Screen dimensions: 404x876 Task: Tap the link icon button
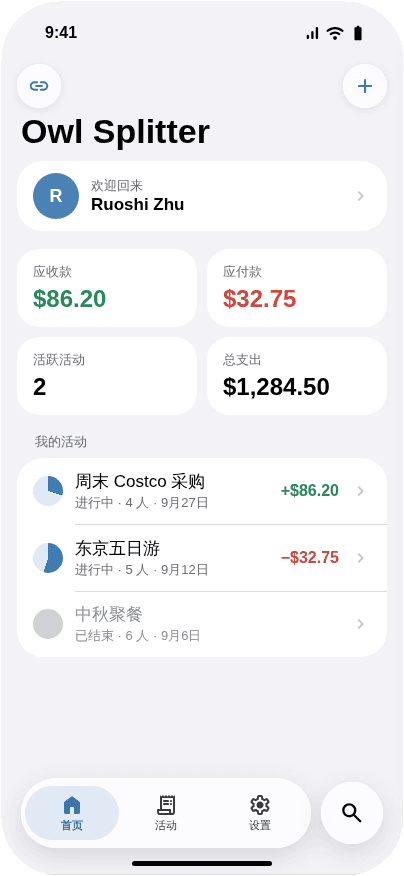[39, 86]
